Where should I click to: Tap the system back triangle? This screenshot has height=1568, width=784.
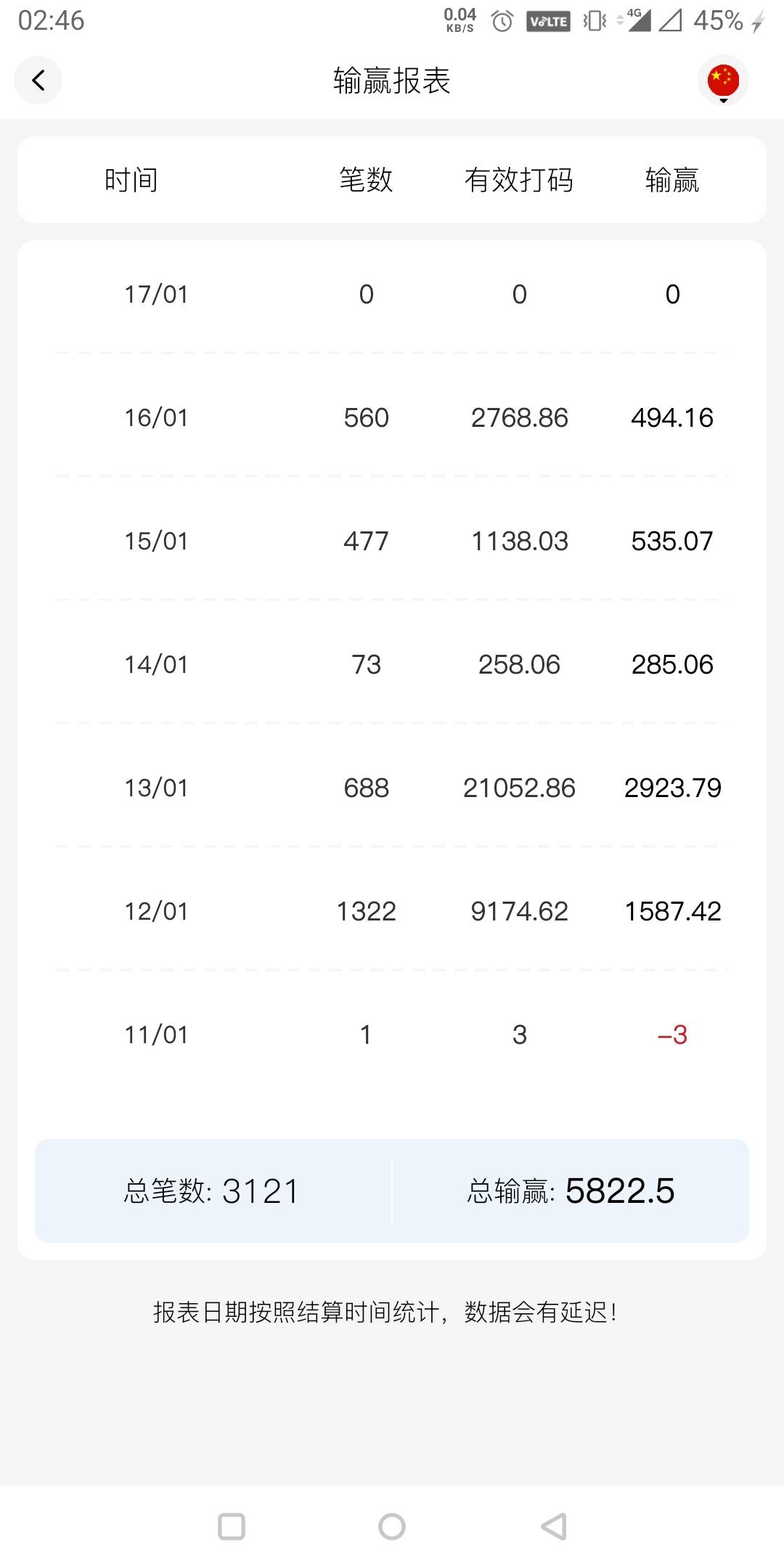click(x=554, y=1526)
